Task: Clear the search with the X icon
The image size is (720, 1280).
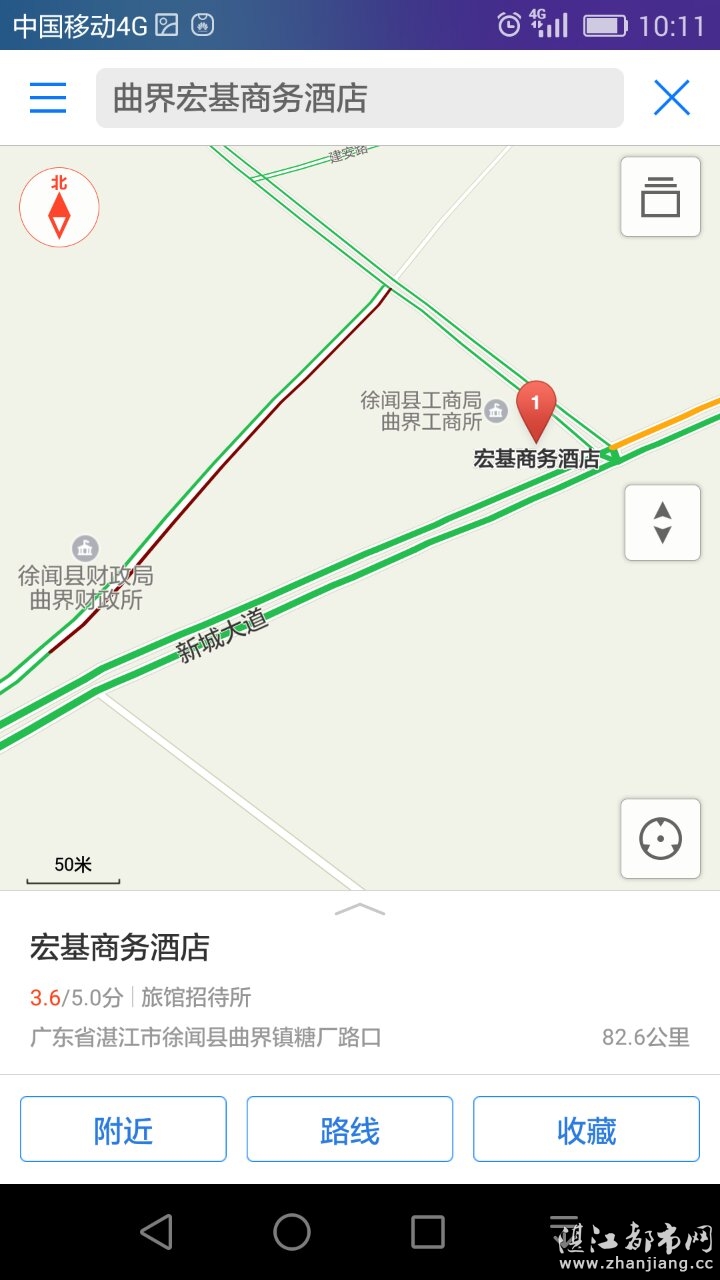Action: coord(671,98)
